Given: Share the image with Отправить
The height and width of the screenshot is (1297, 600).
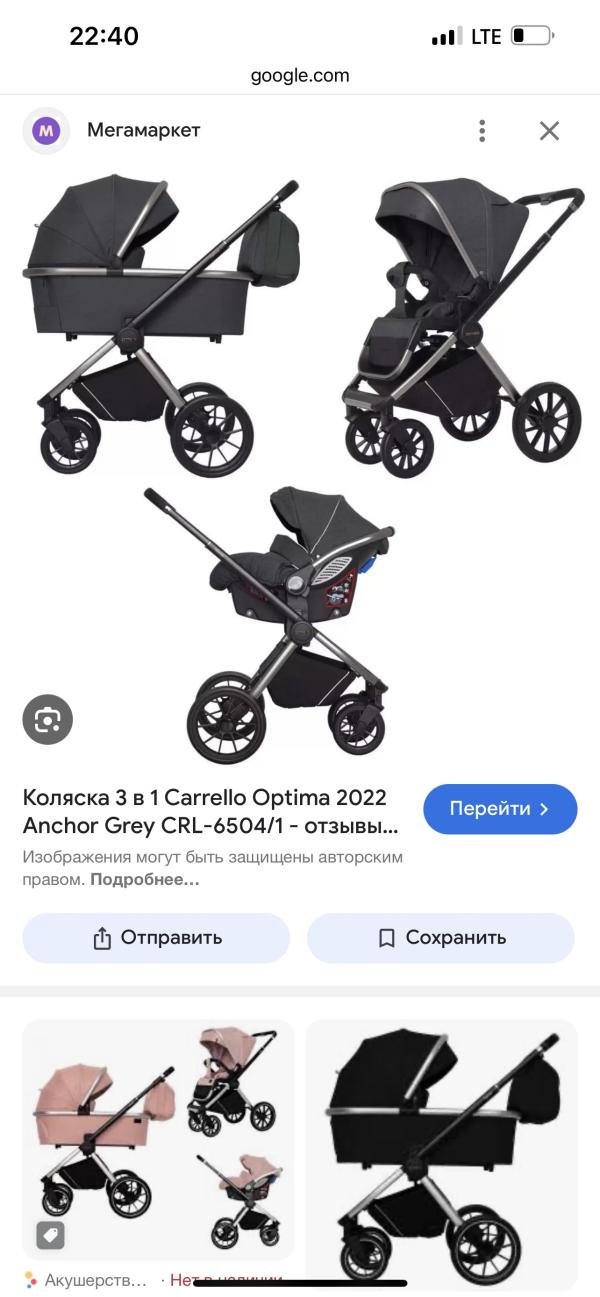Looking at the screenshot, I should click(156, 938).
